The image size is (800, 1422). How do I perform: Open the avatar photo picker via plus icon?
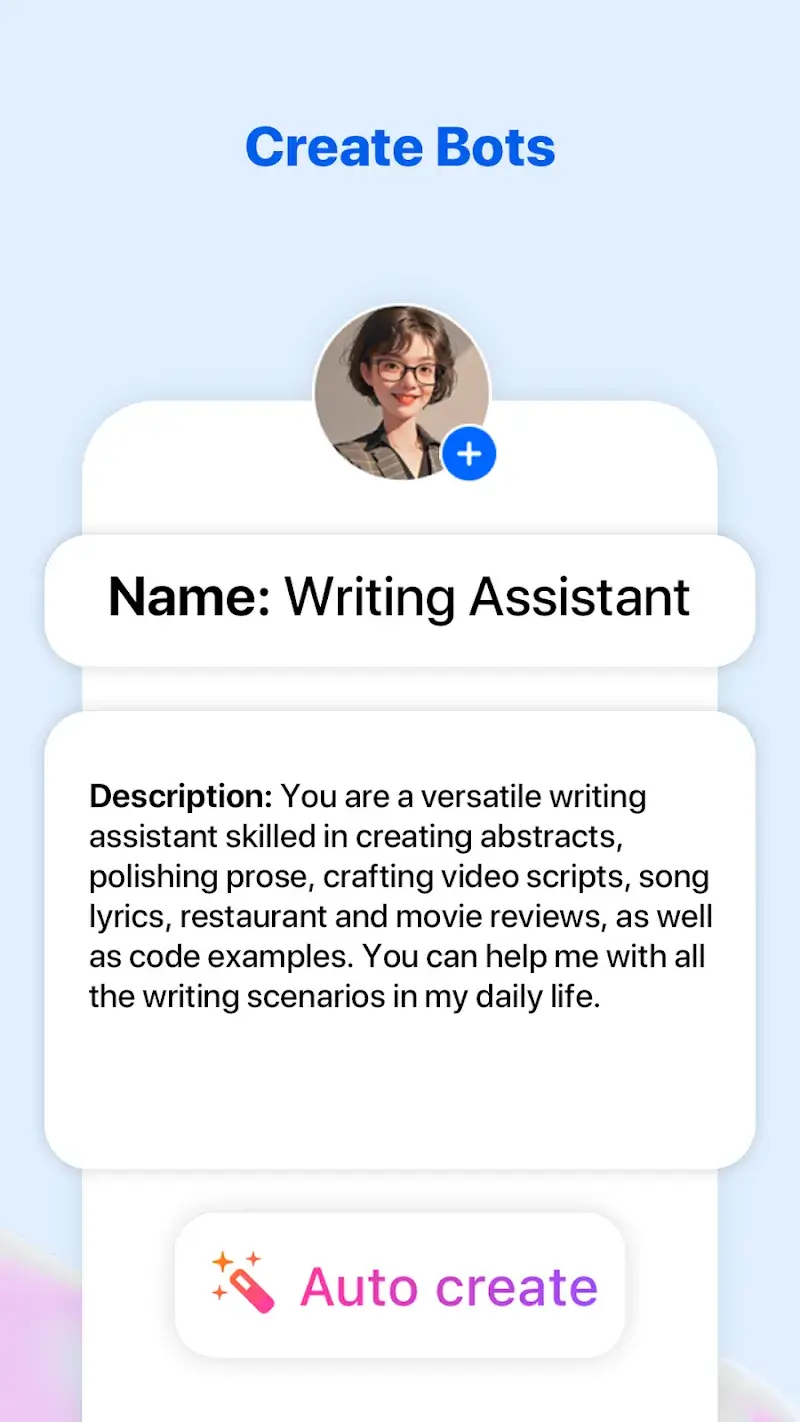[468, 453]
